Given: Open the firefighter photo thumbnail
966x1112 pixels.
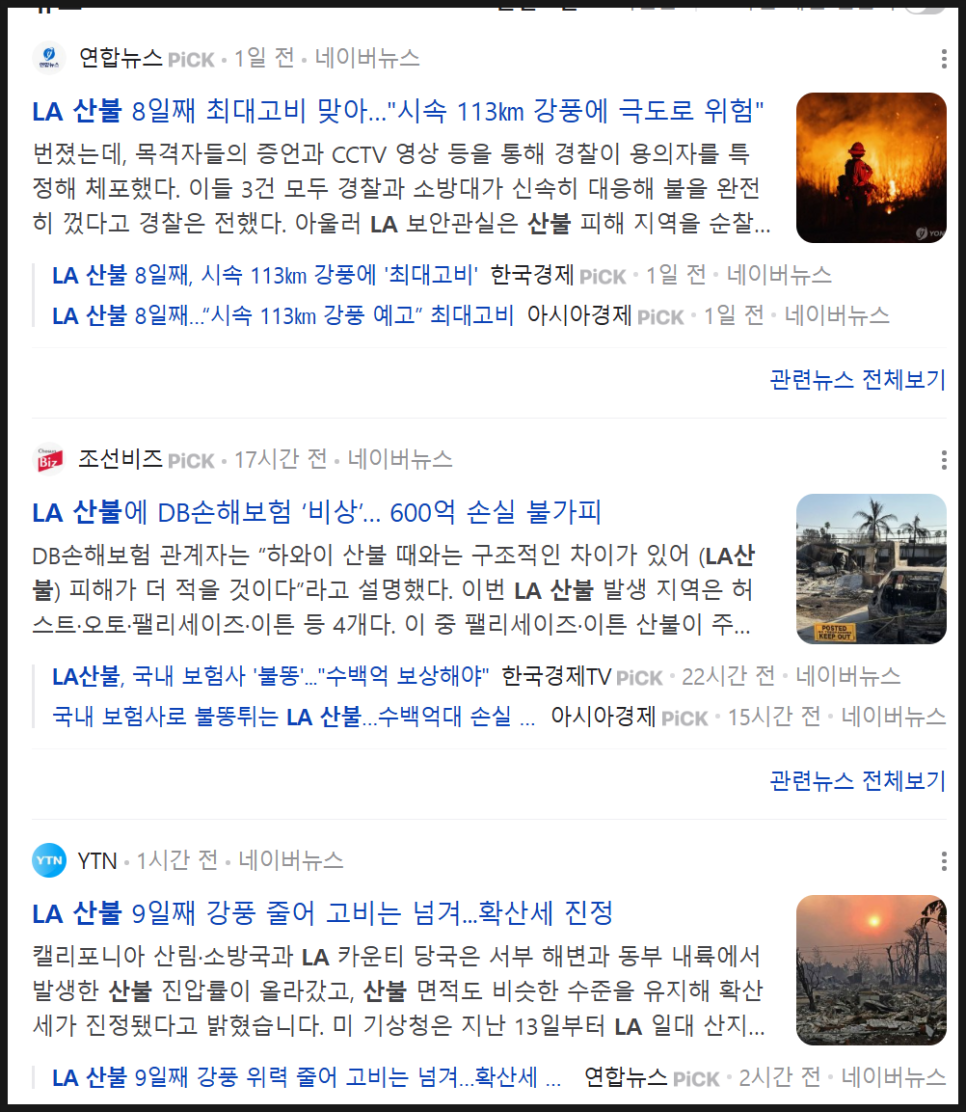Looking at the screenshot, I should tap(870, 168).
